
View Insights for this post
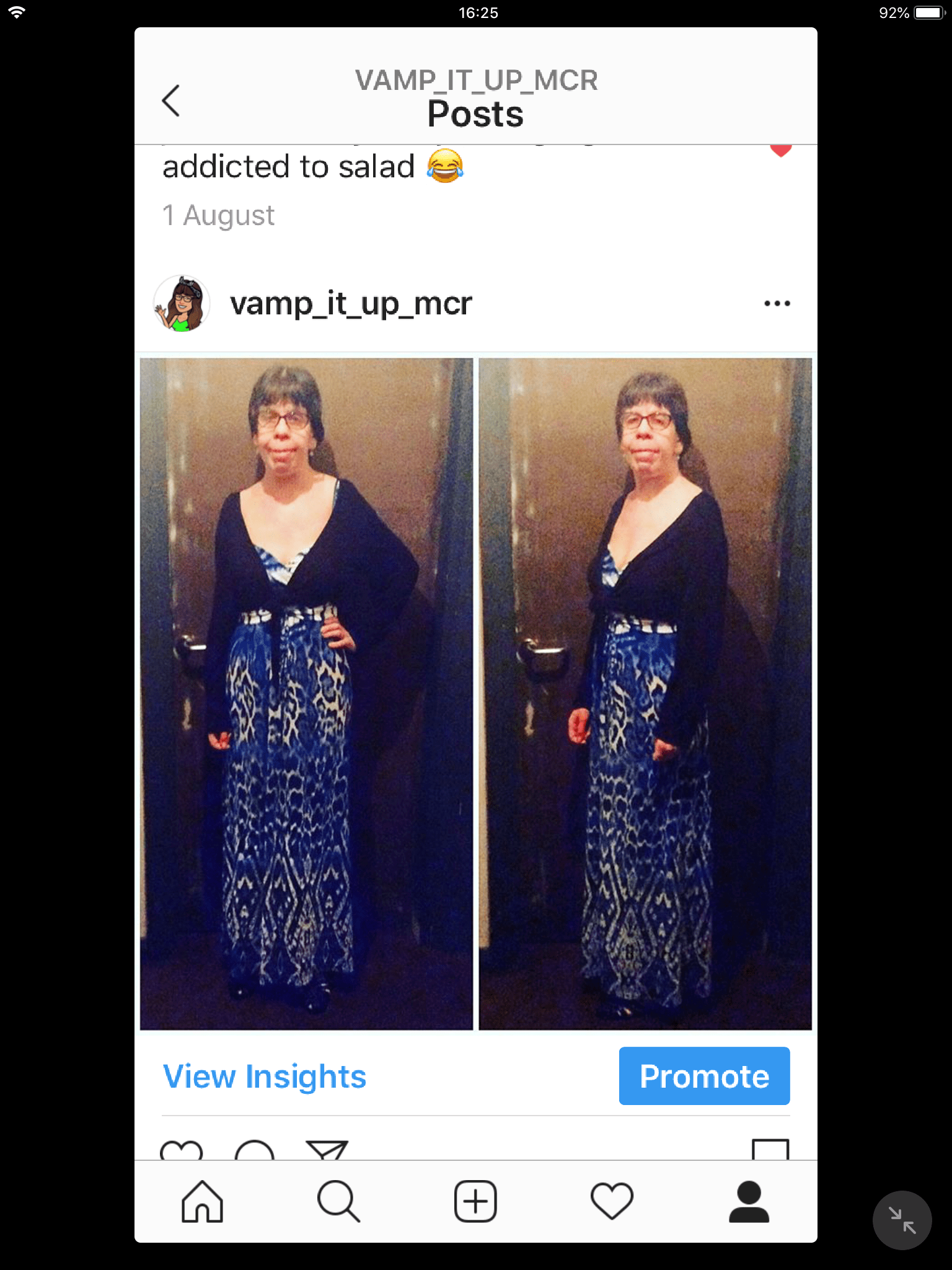pos(265,1077)
